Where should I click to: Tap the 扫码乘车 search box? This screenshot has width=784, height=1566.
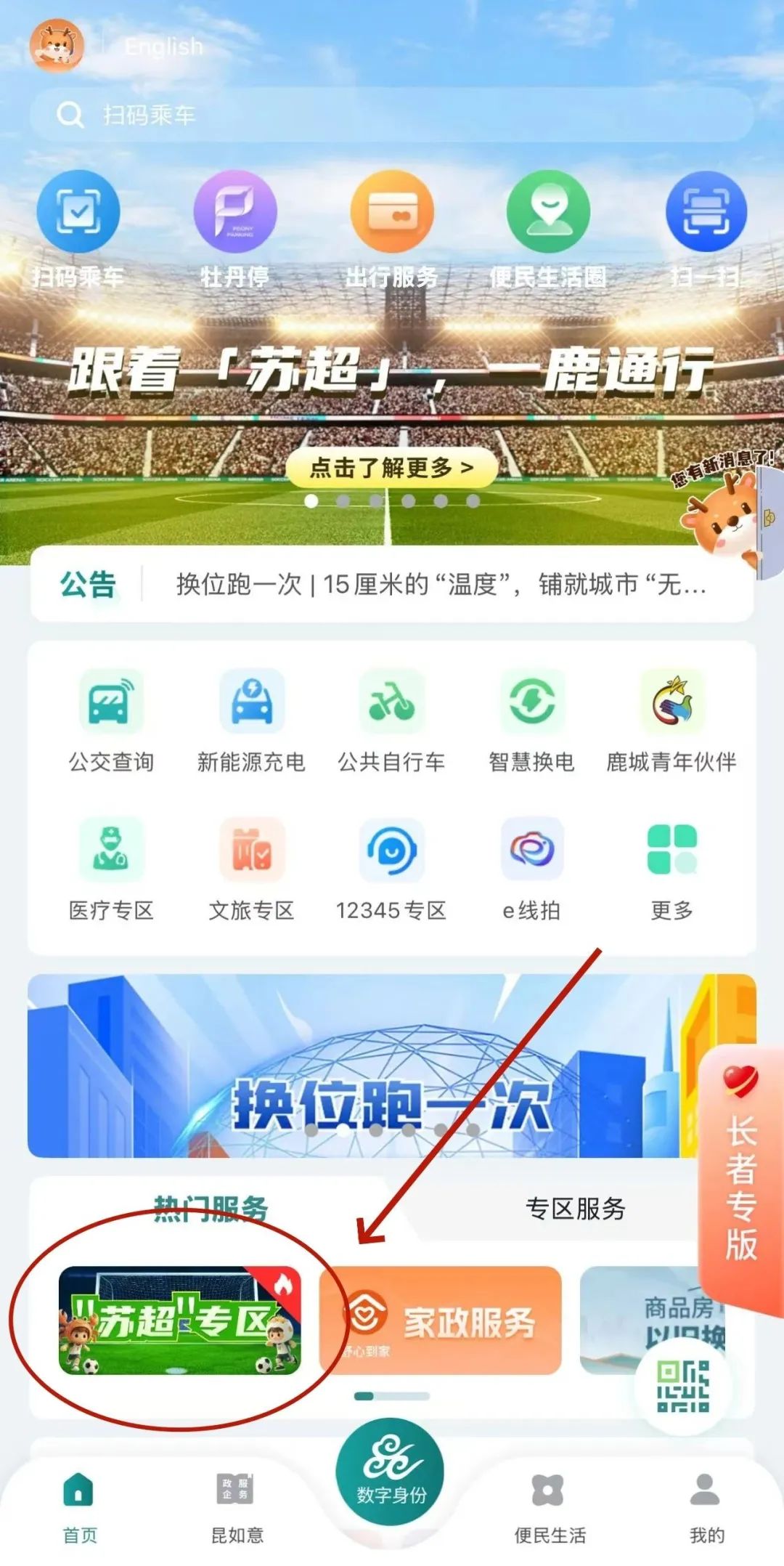(392, 115)
